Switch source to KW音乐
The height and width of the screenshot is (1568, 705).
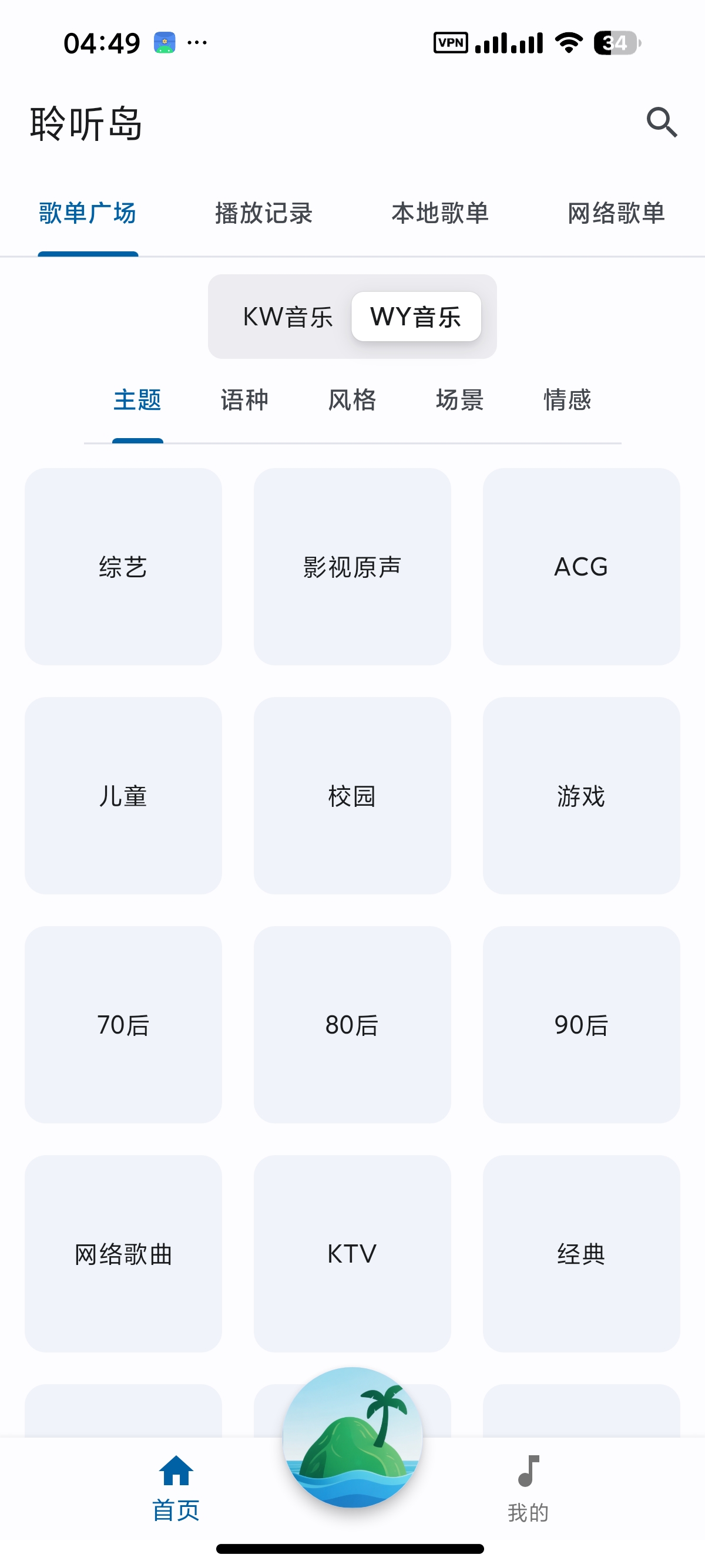(288, 317)
